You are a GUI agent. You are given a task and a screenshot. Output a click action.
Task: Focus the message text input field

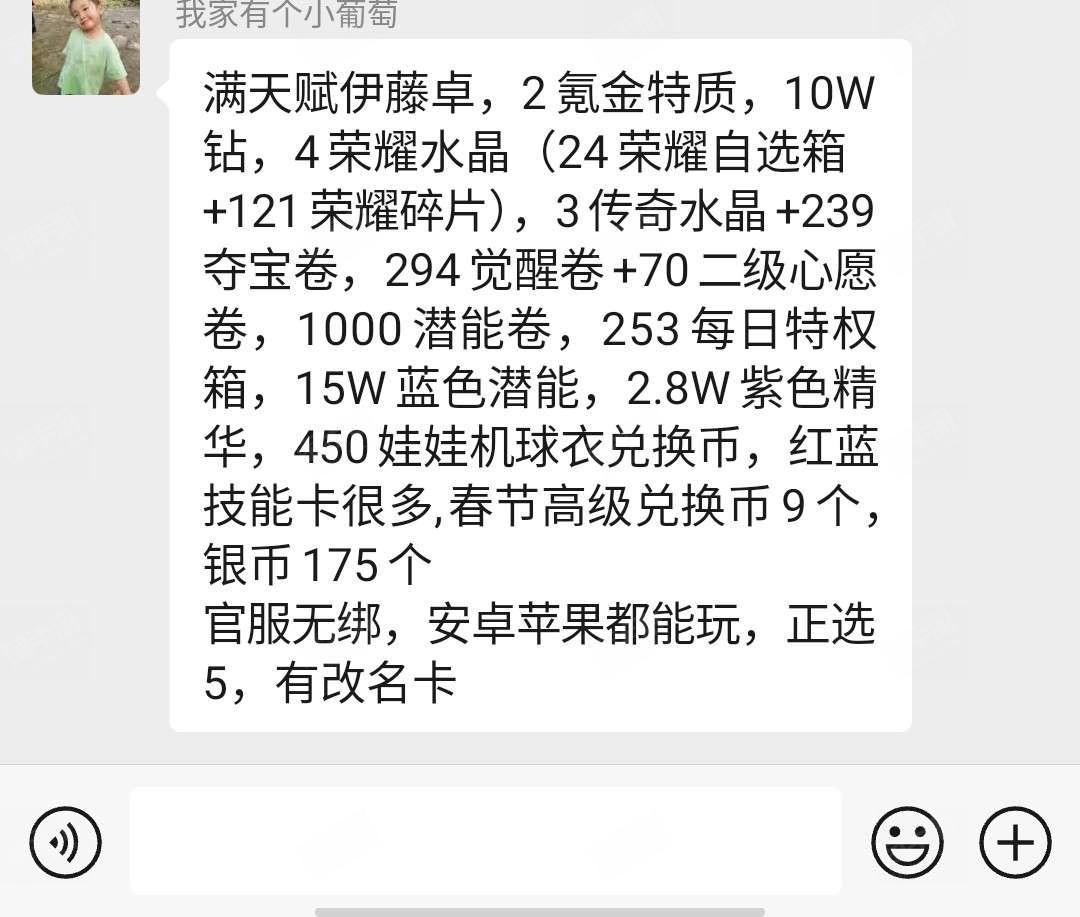[x=485, y=841]
